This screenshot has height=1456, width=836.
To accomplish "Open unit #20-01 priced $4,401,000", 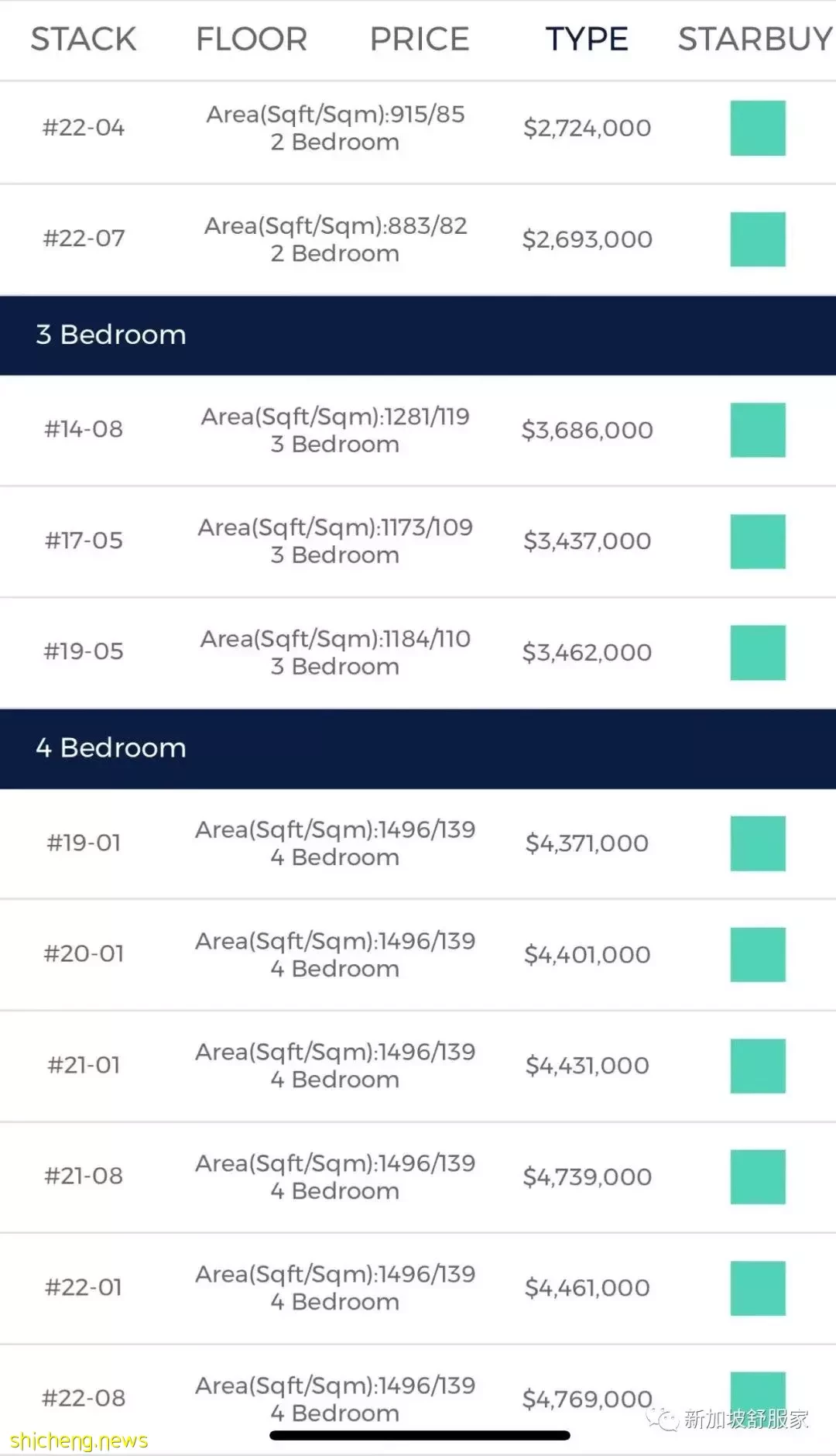I will [418, 955].
